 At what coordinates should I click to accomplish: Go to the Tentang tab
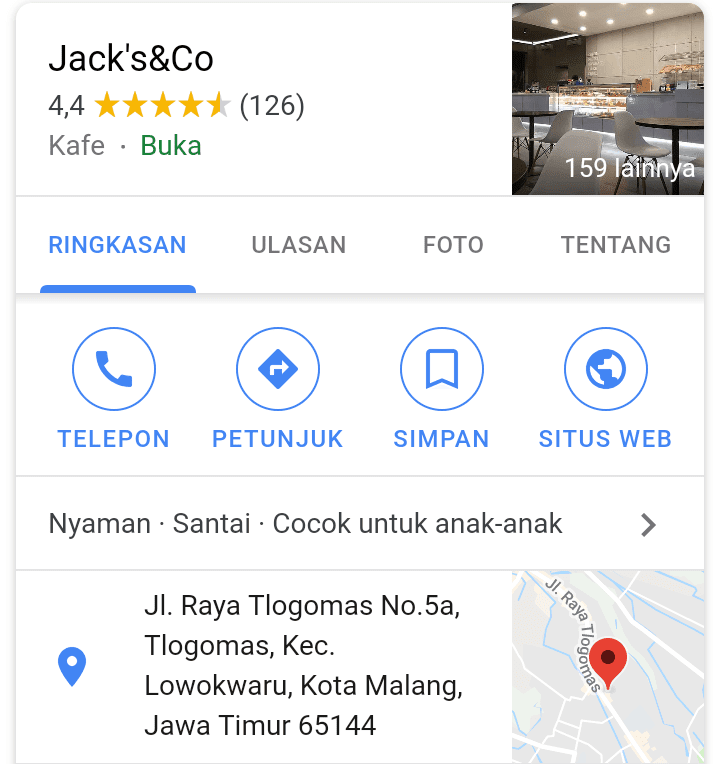615,245
